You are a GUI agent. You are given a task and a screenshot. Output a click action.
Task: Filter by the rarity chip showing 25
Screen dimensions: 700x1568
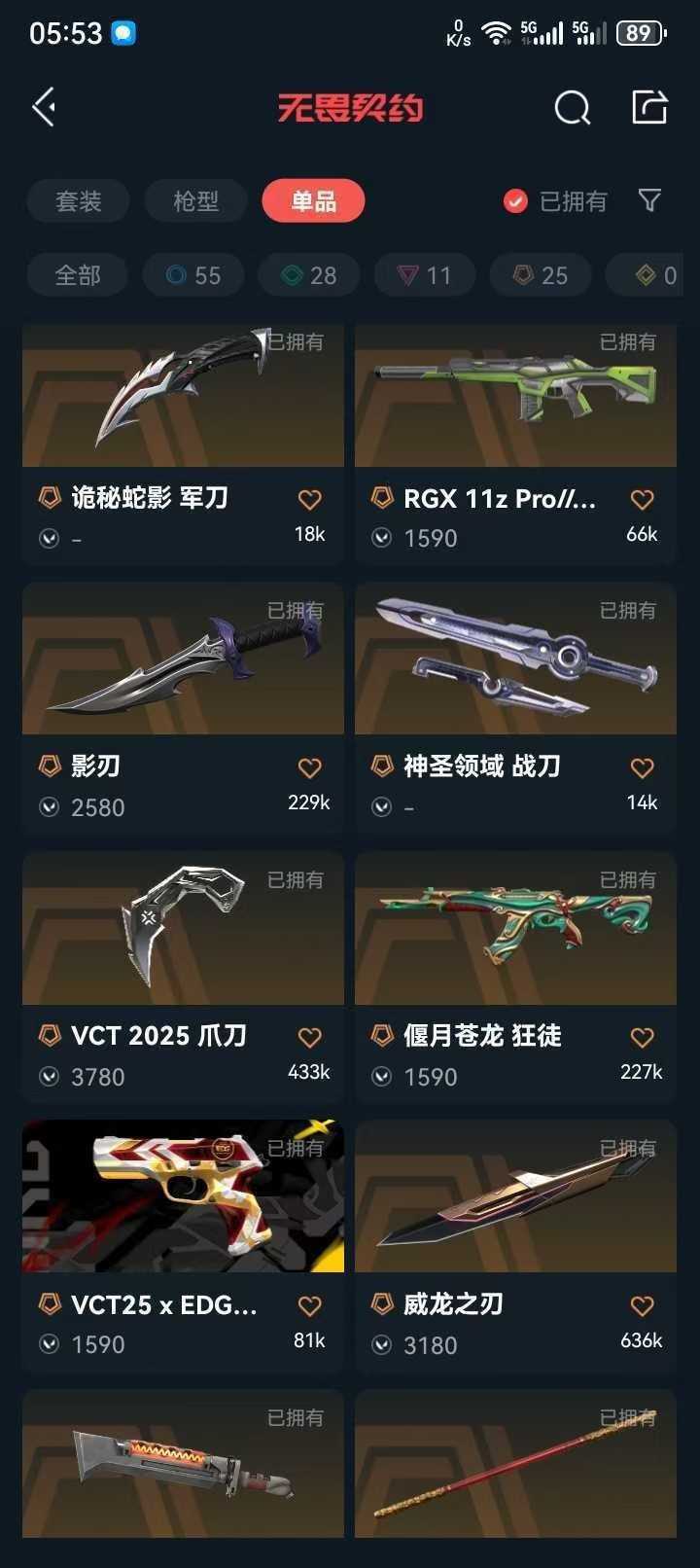[x=541, y=275]
